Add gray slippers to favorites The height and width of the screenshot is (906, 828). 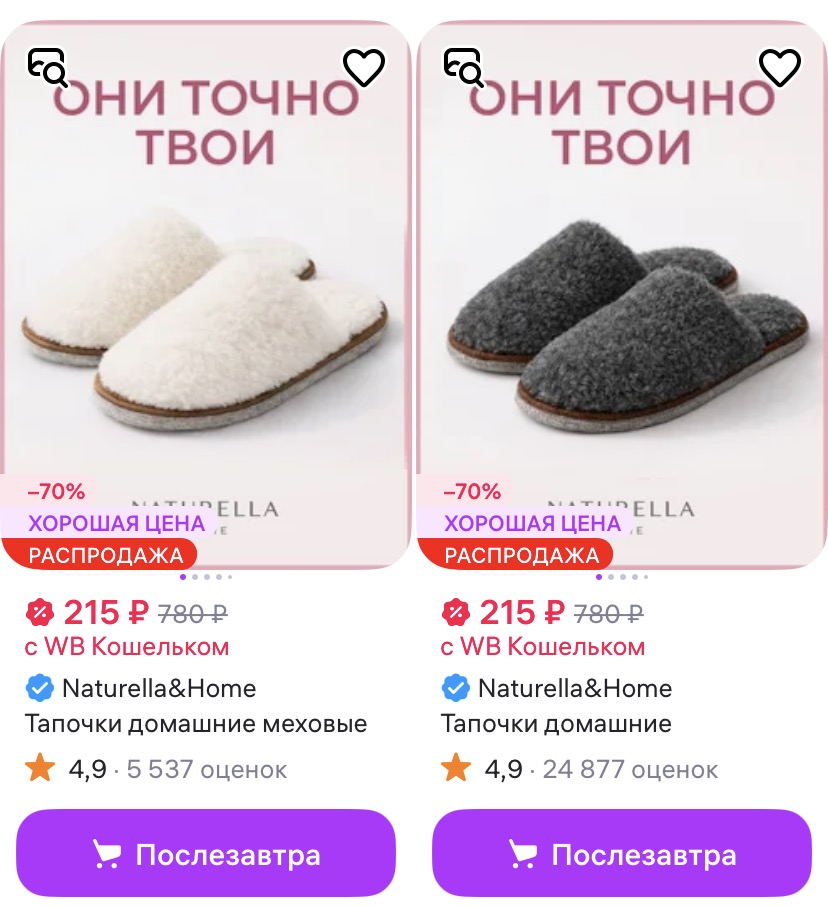point(780,68)
